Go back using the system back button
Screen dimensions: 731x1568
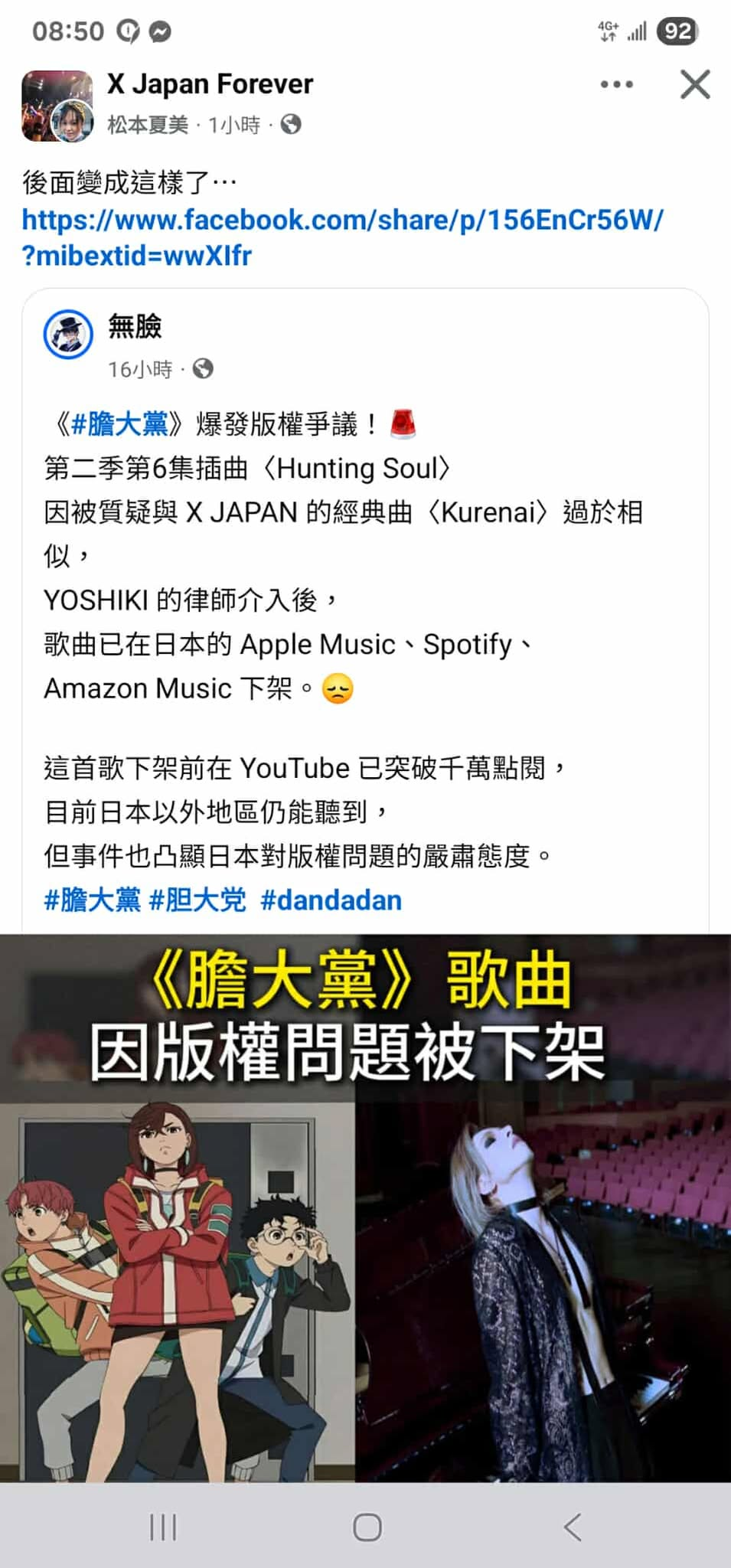572,1527
